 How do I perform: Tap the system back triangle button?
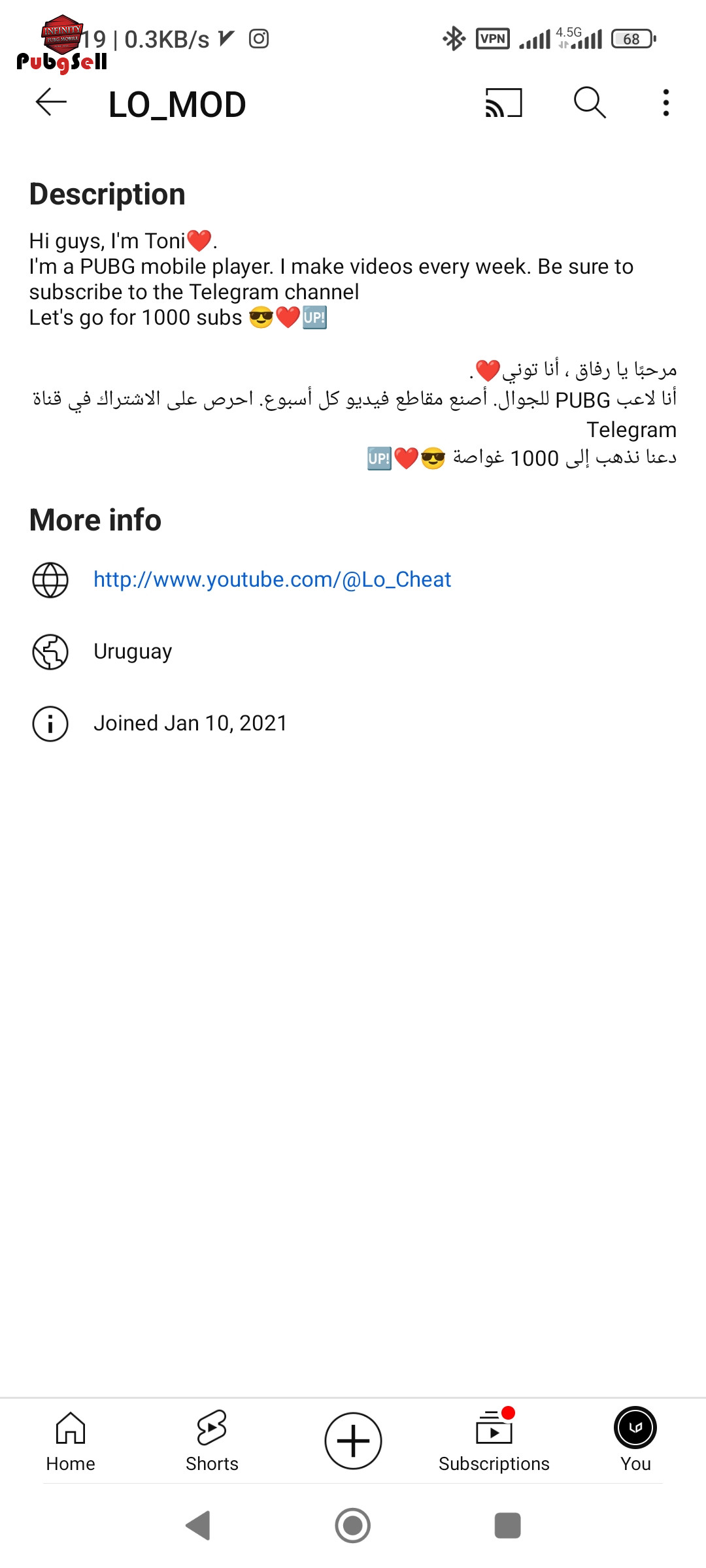(x=198, y=1526)
